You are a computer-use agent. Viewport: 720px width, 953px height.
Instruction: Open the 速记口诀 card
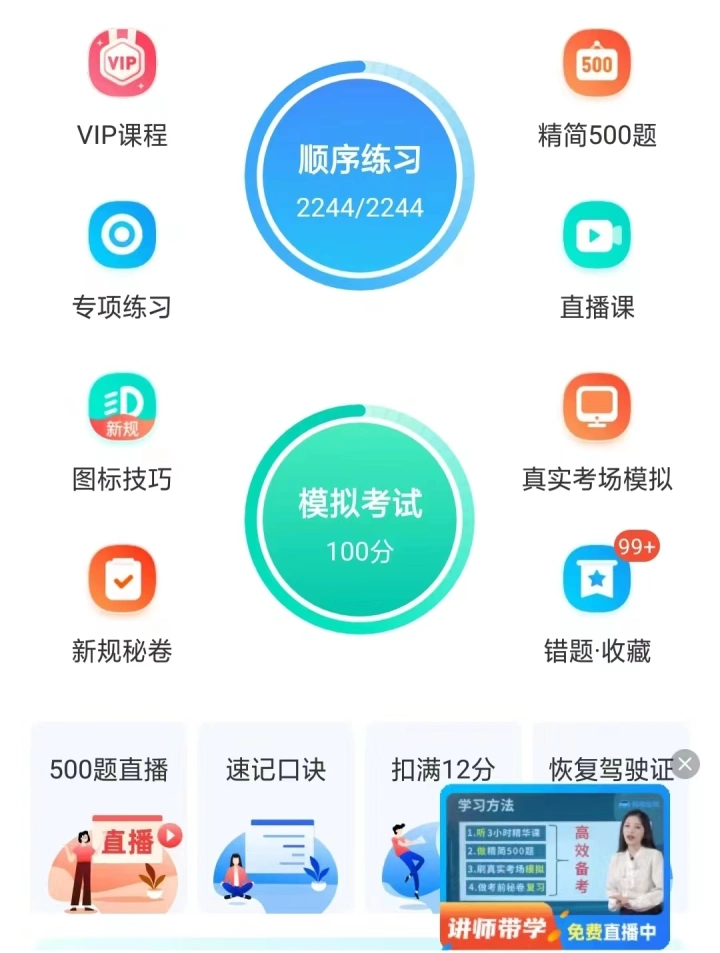276,818
